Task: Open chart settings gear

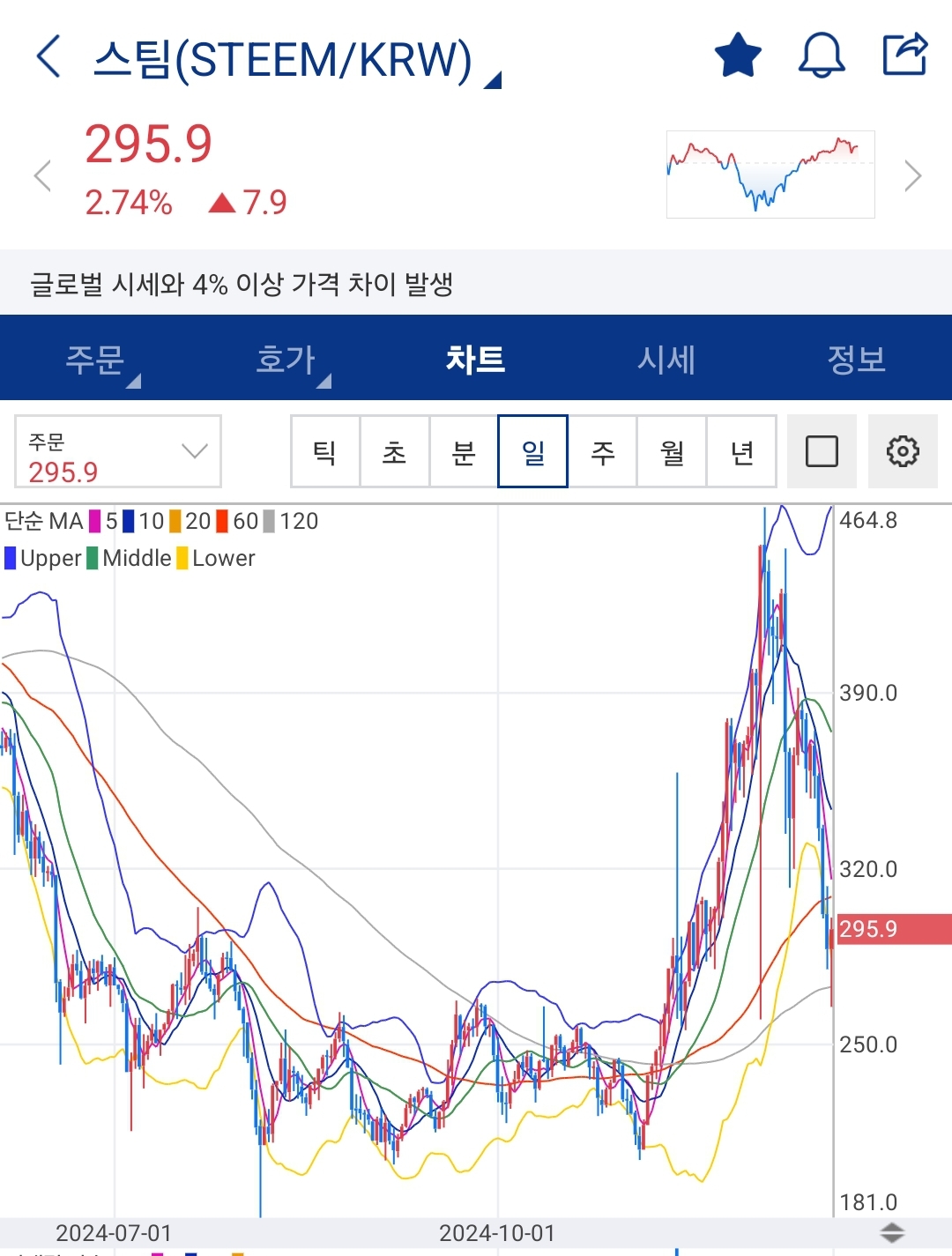Action: click(x=903, y=451)
